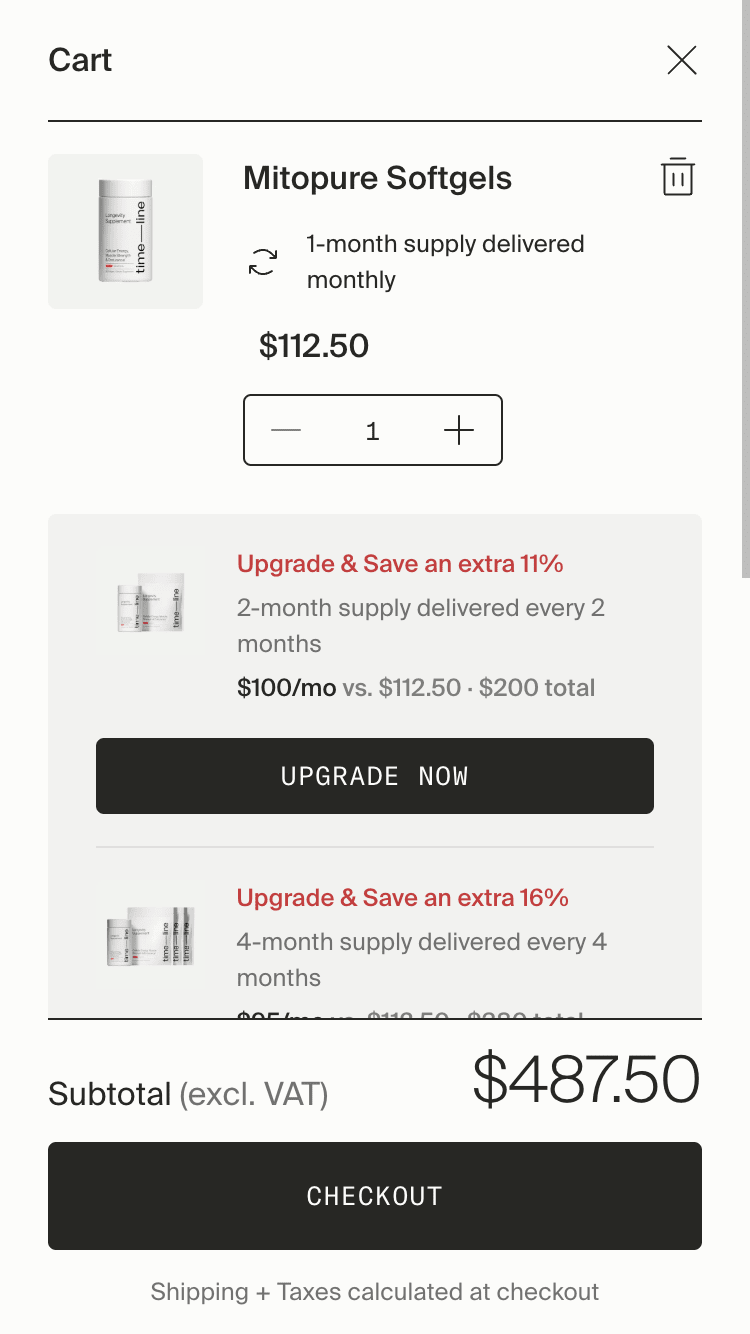Close the cart panel
The width and height of the screenshot is (750, 1334).
point(682,60)
